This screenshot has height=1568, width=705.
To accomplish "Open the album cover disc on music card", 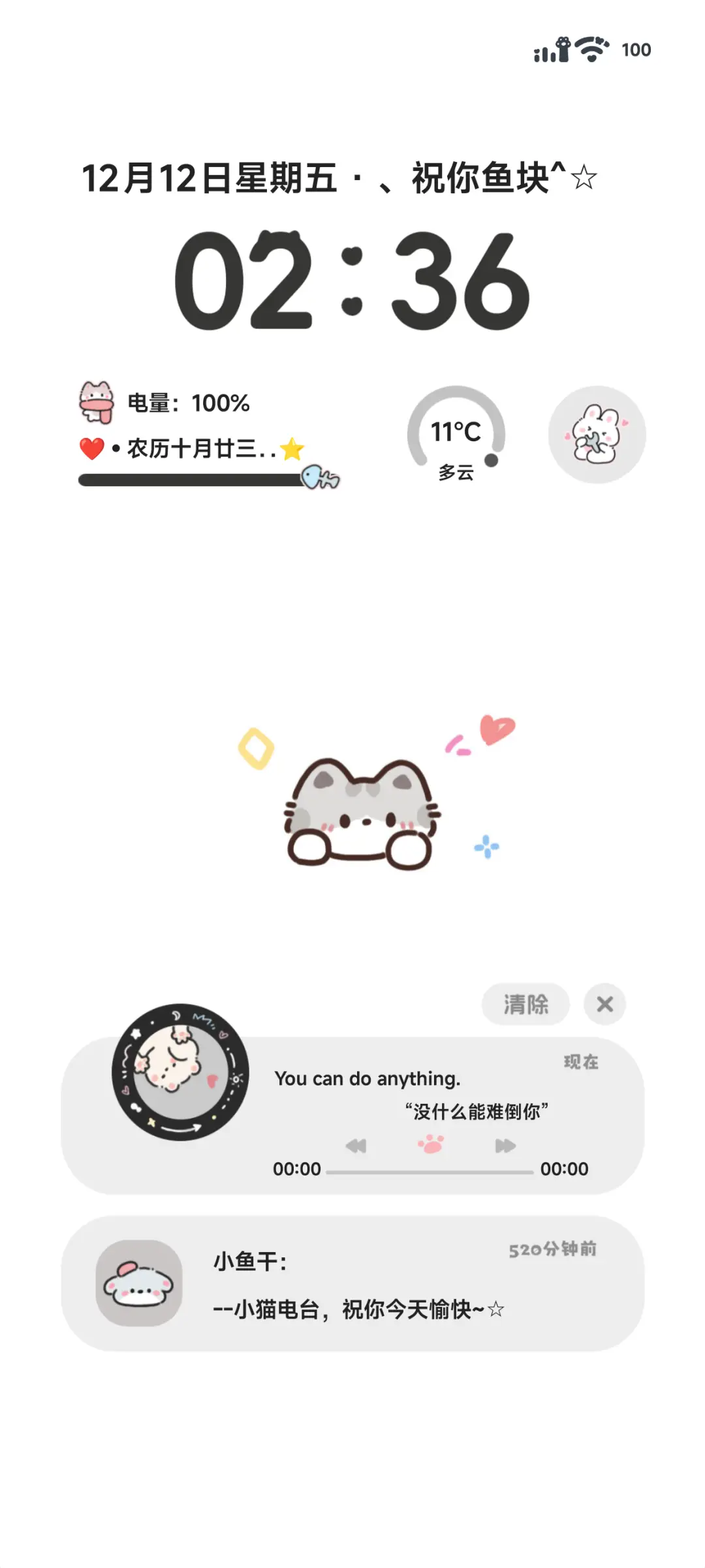I will [180, 1072].
